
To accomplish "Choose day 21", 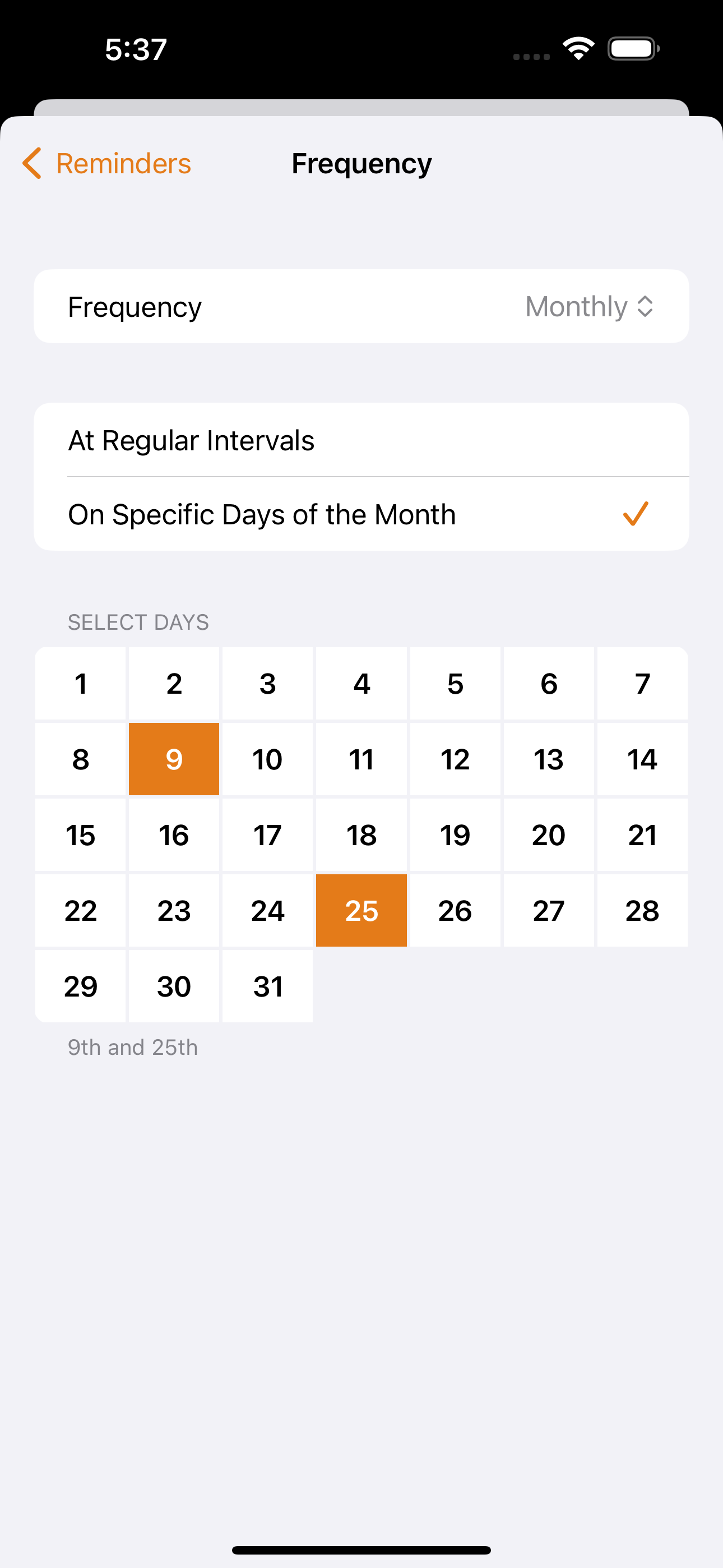I will [642, 834].
